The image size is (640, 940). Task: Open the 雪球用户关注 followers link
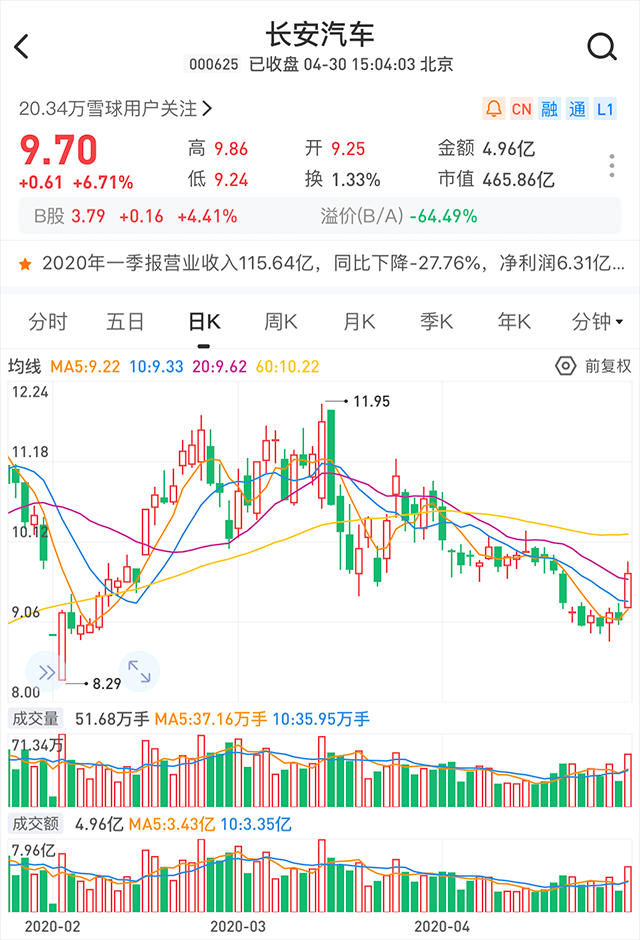115,108
